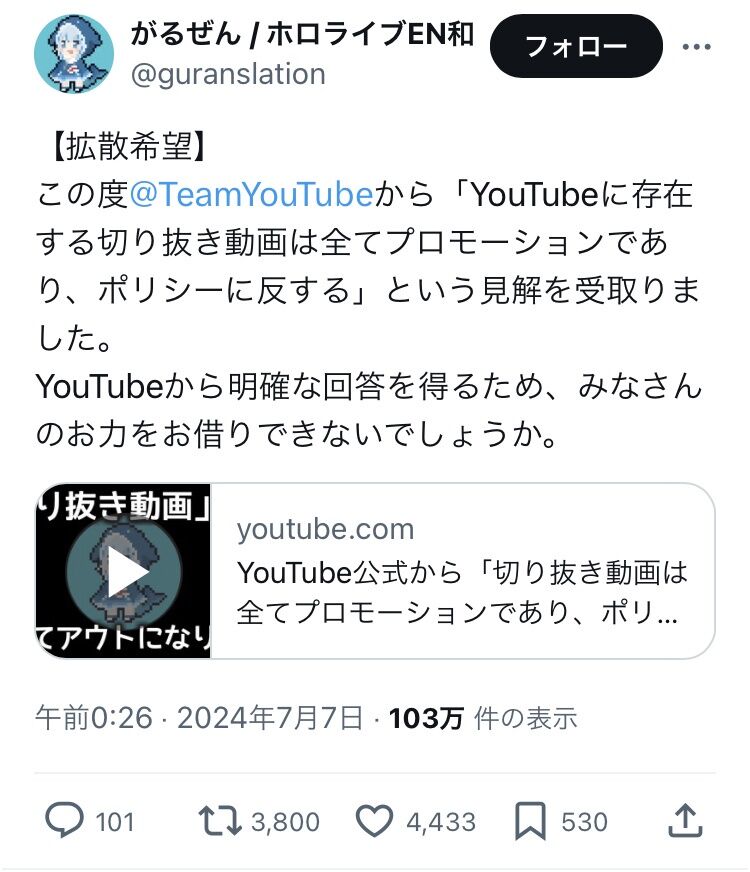Share this post via the share icon
750x872 pixels.
[x=685, y=820]
